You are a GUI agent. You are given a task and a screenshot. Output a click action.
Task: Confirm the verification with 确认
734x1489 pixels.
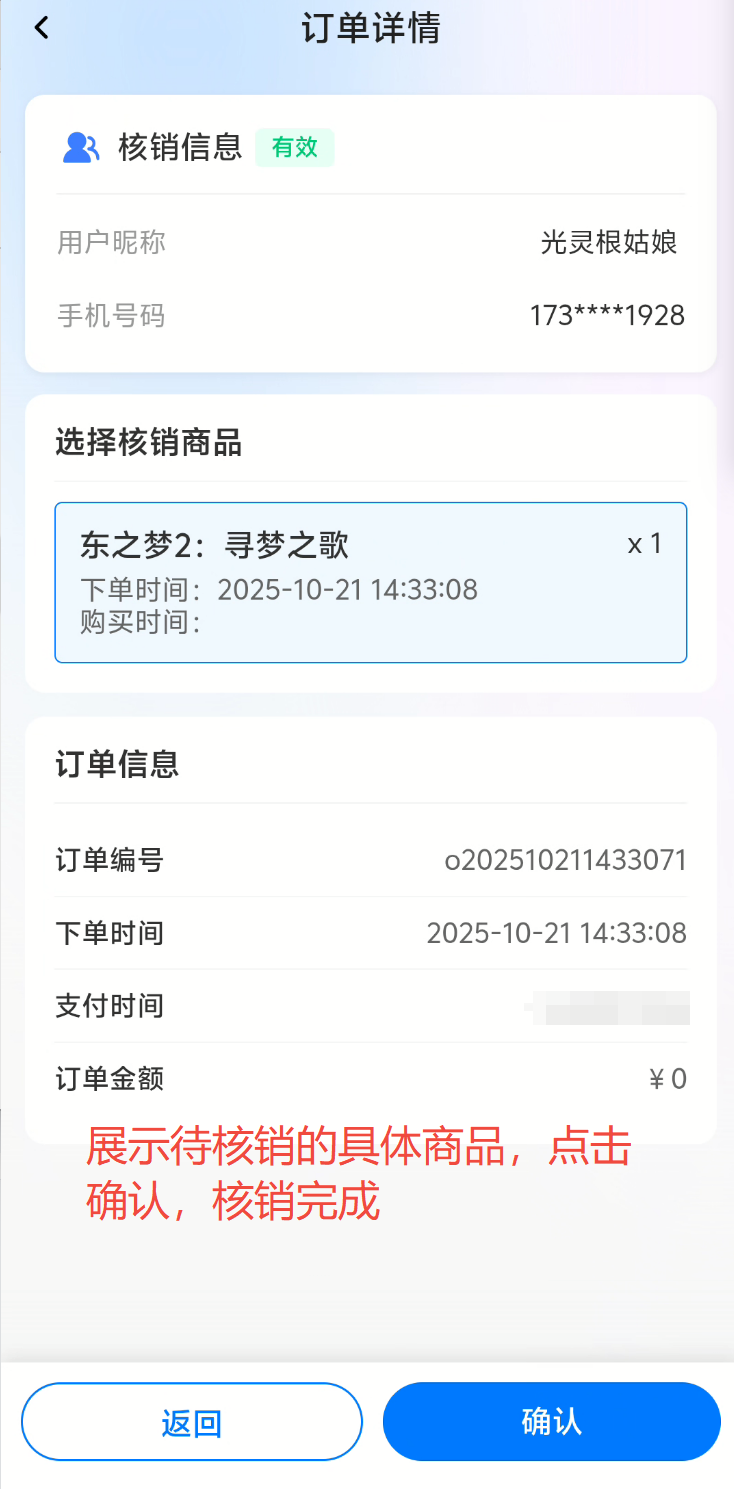(x=551, y=1422)
